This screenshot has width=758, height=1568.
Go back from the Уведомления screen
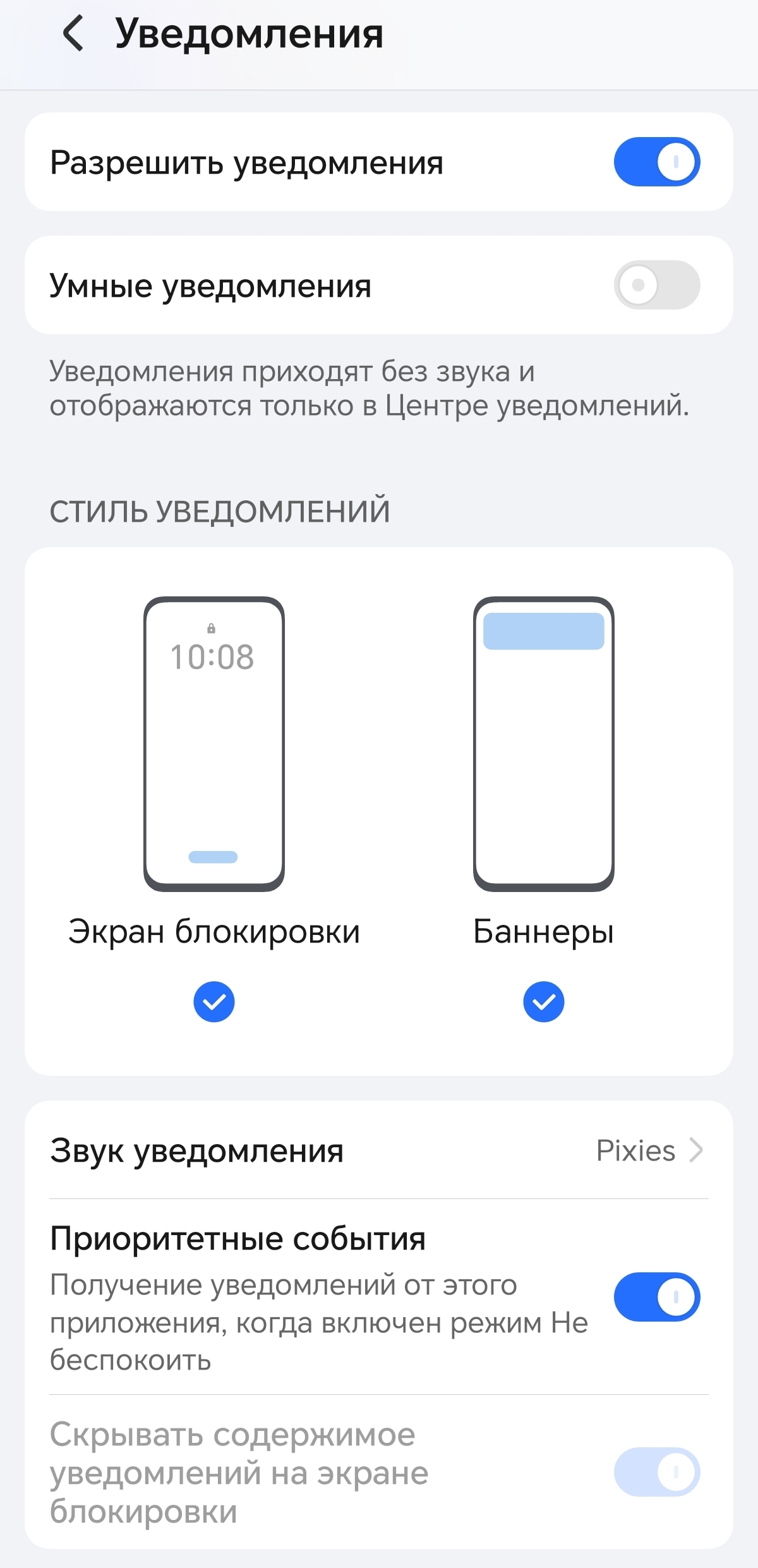click(73, 33)
